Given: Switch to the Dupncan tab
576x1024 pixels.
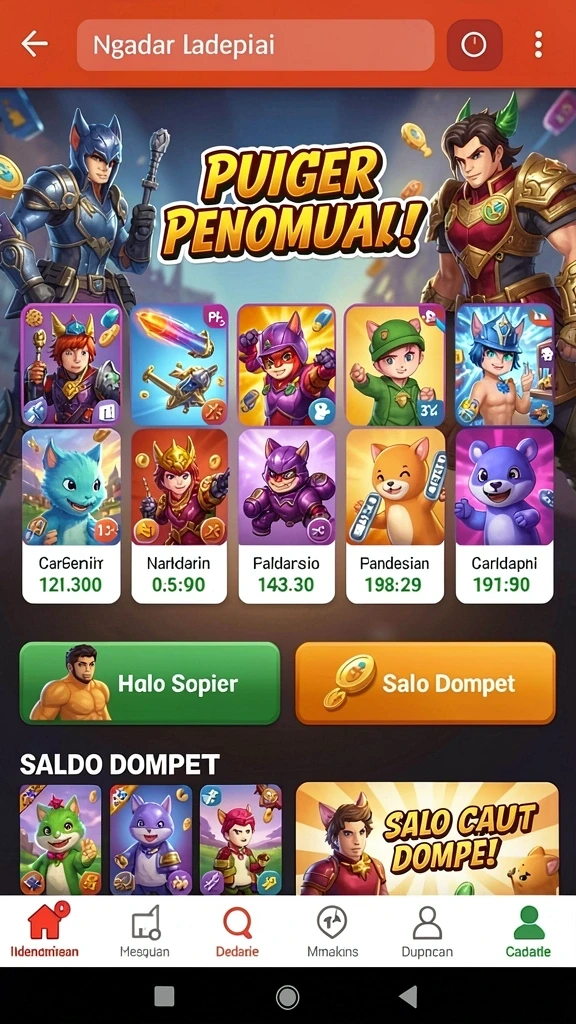Looking at the screenshot, I should point(427,930).
